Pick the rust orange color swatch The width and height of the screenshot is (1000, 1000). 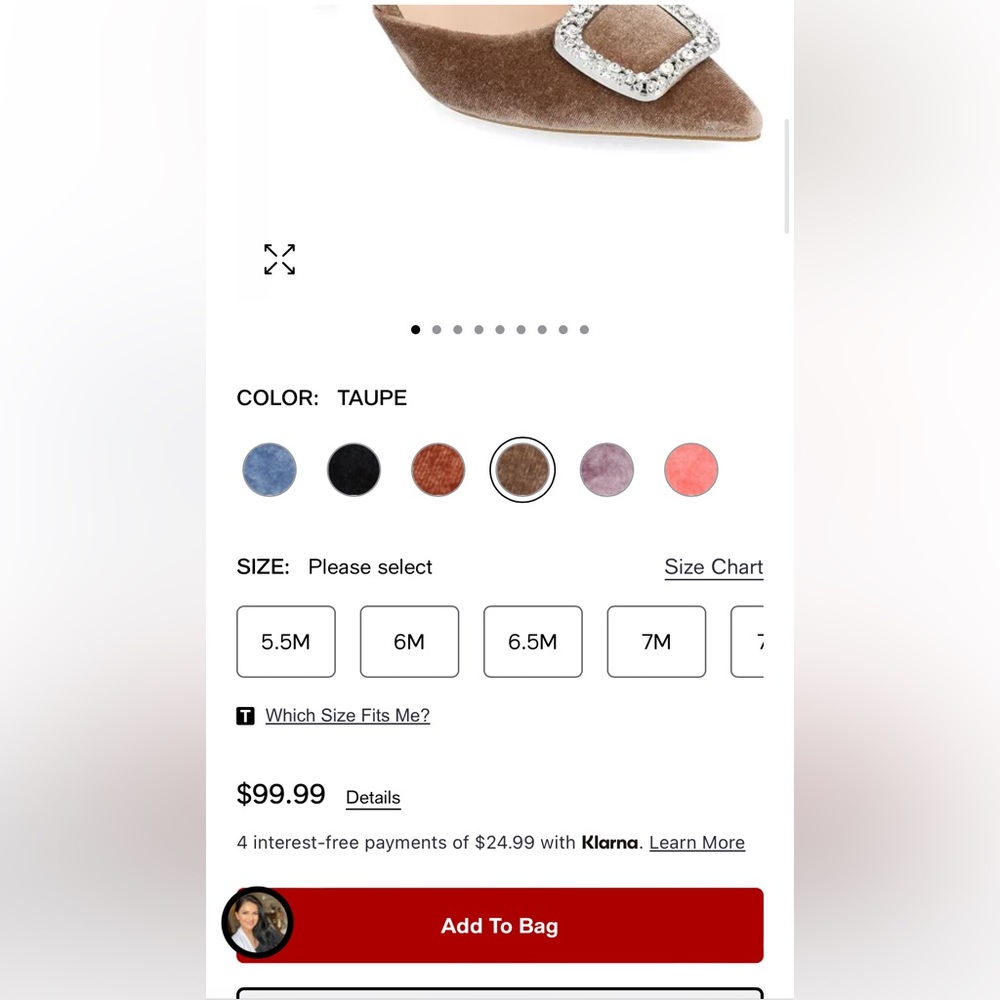(x=438, y=470)
